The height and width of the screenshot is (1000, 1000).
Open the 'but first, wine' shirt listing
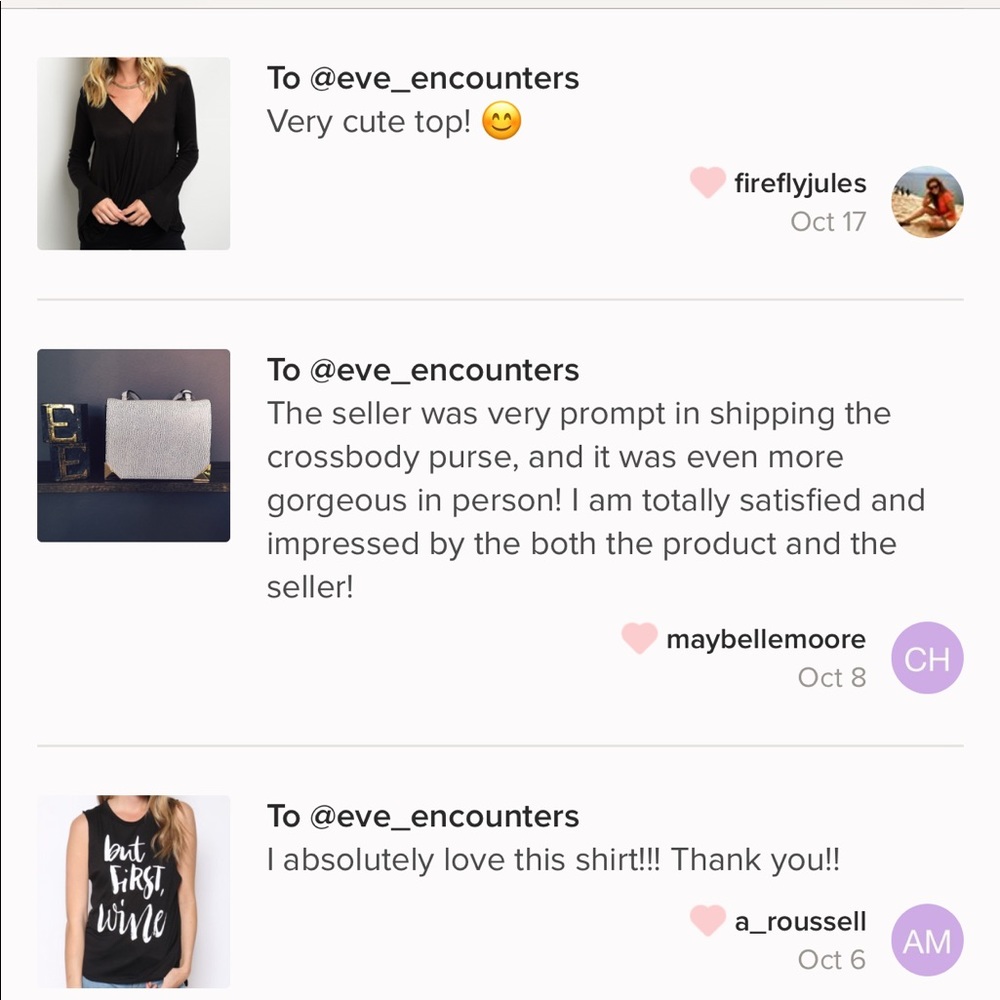pos(133,891)
